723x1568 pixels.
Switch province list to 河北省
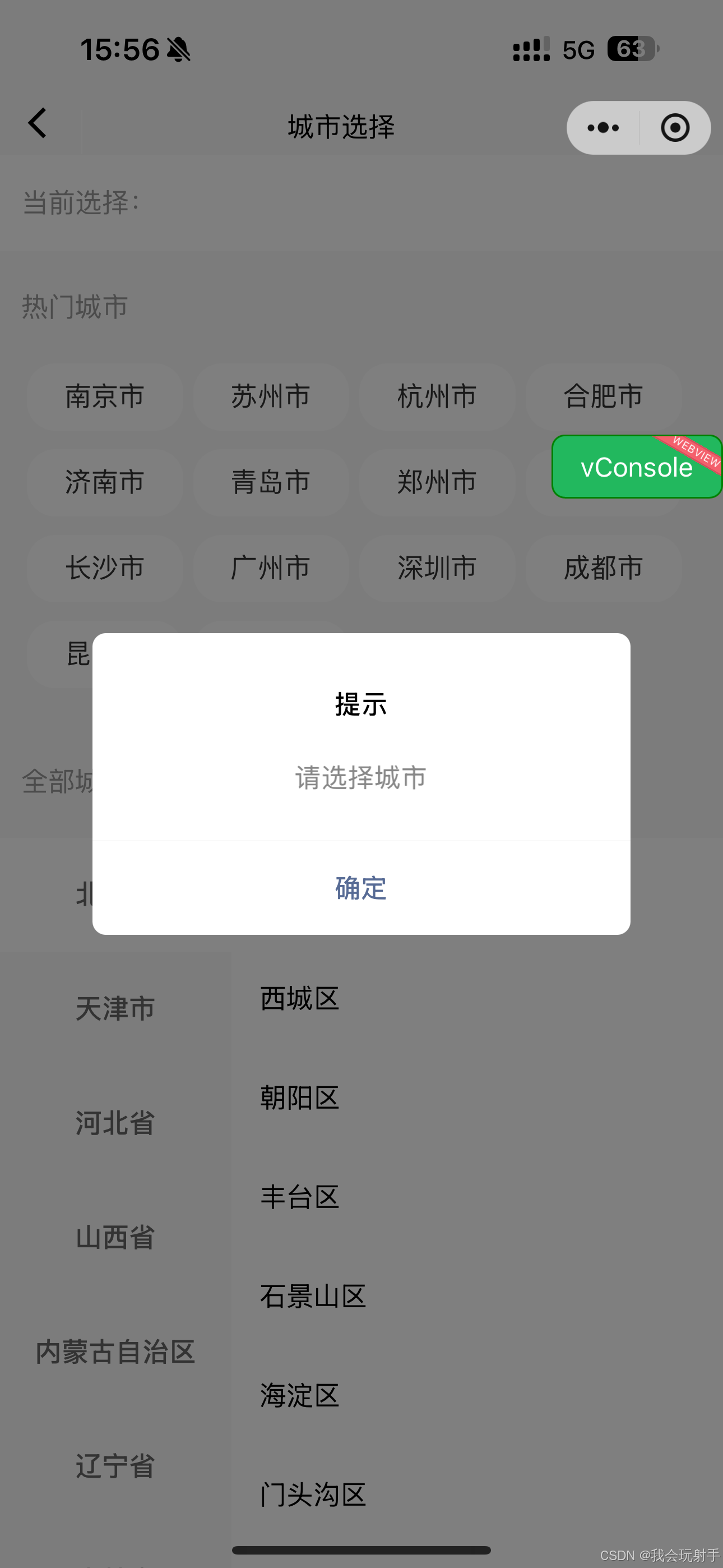(x=115, y=1123)
